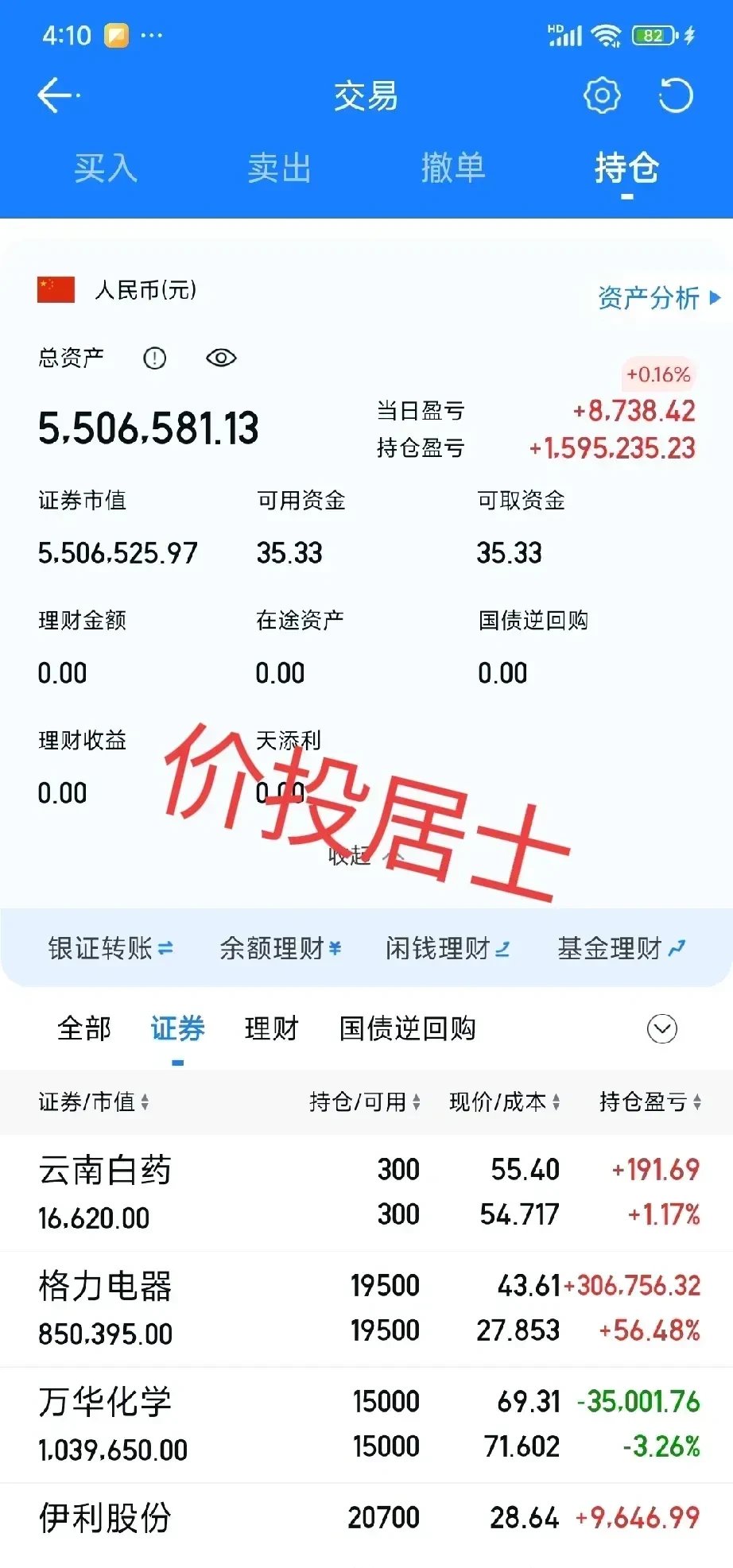Screen dimensions: 733x1568
Task: Select the 理财 filter tab
Action: [270, 1028]
